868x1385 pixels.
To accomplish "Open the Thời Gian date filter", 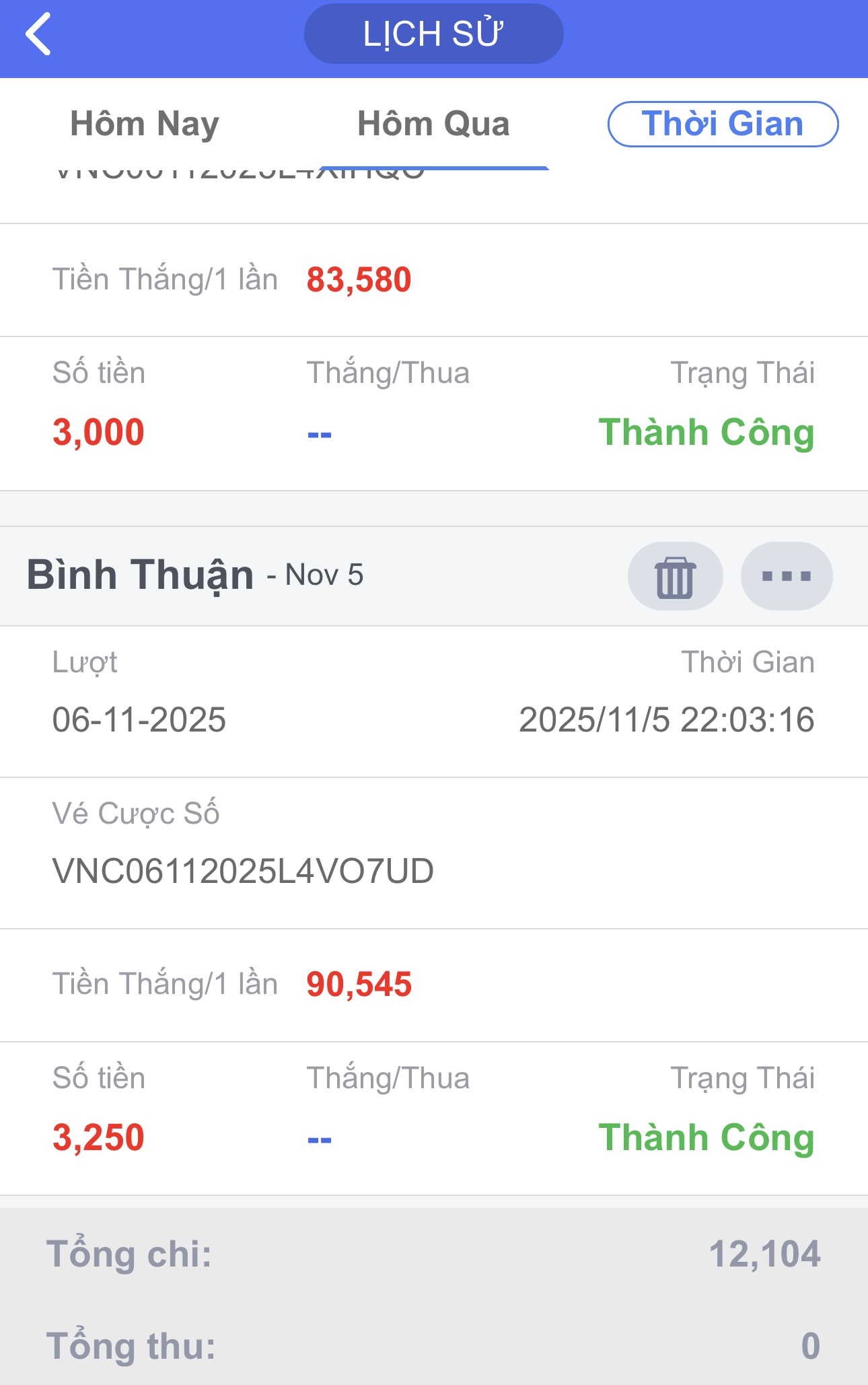I will pos(723,125).
